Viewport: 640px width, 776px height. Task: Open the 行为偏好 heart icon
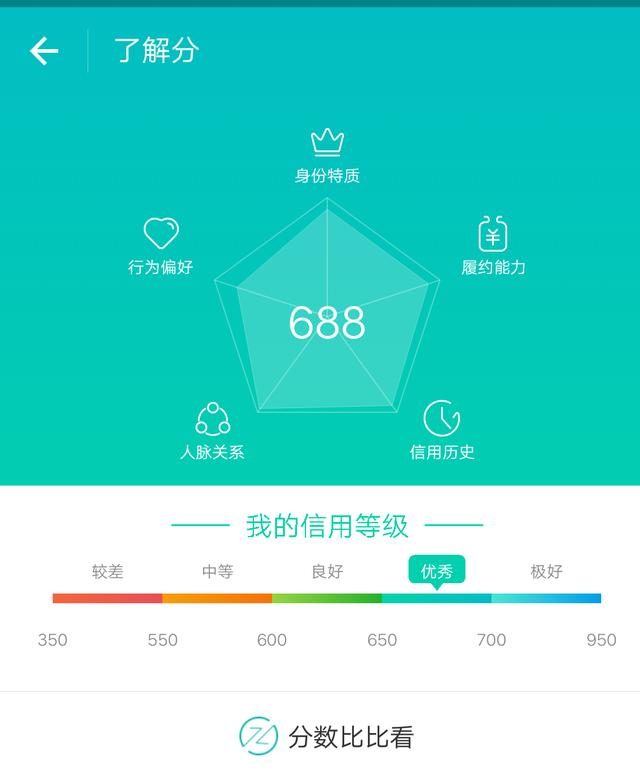pyautogui.click(x=161, y=234)
